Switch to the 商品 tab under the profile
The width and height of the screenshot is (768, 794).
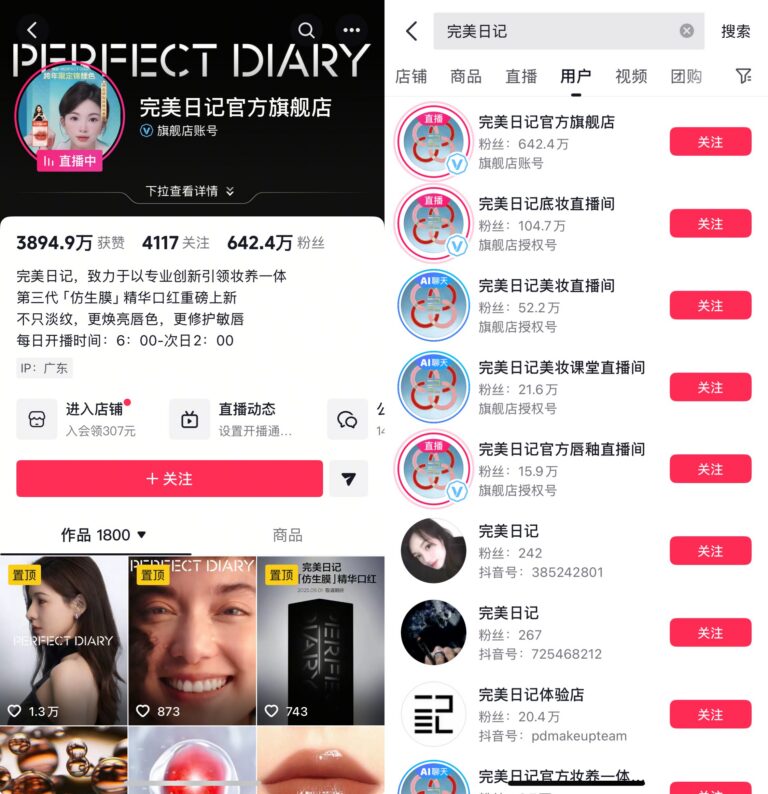point(287,535)
